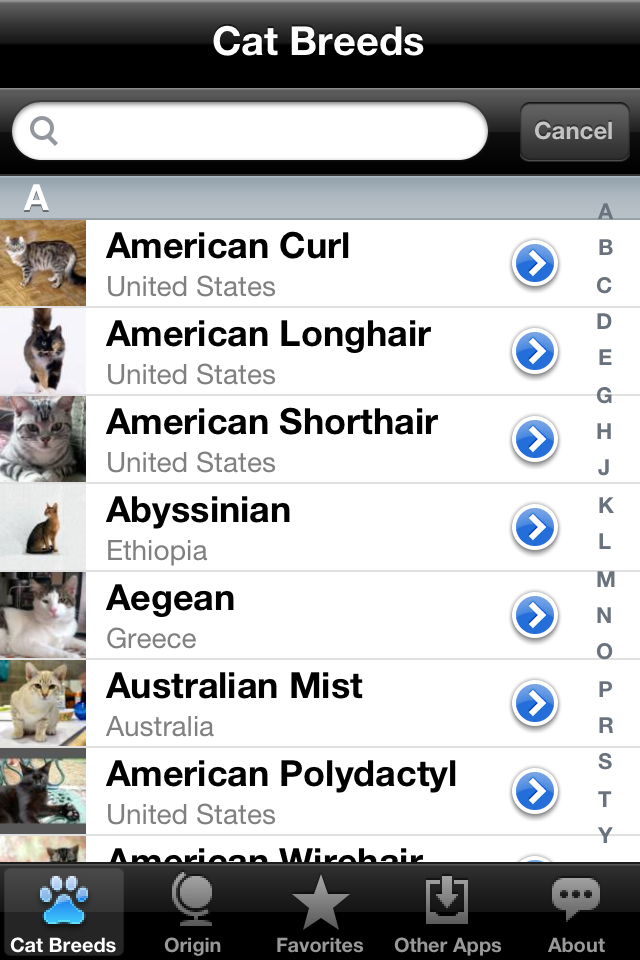Open the American Curl breed row
This screenshot has width=640, height=960.
point(290,264)
